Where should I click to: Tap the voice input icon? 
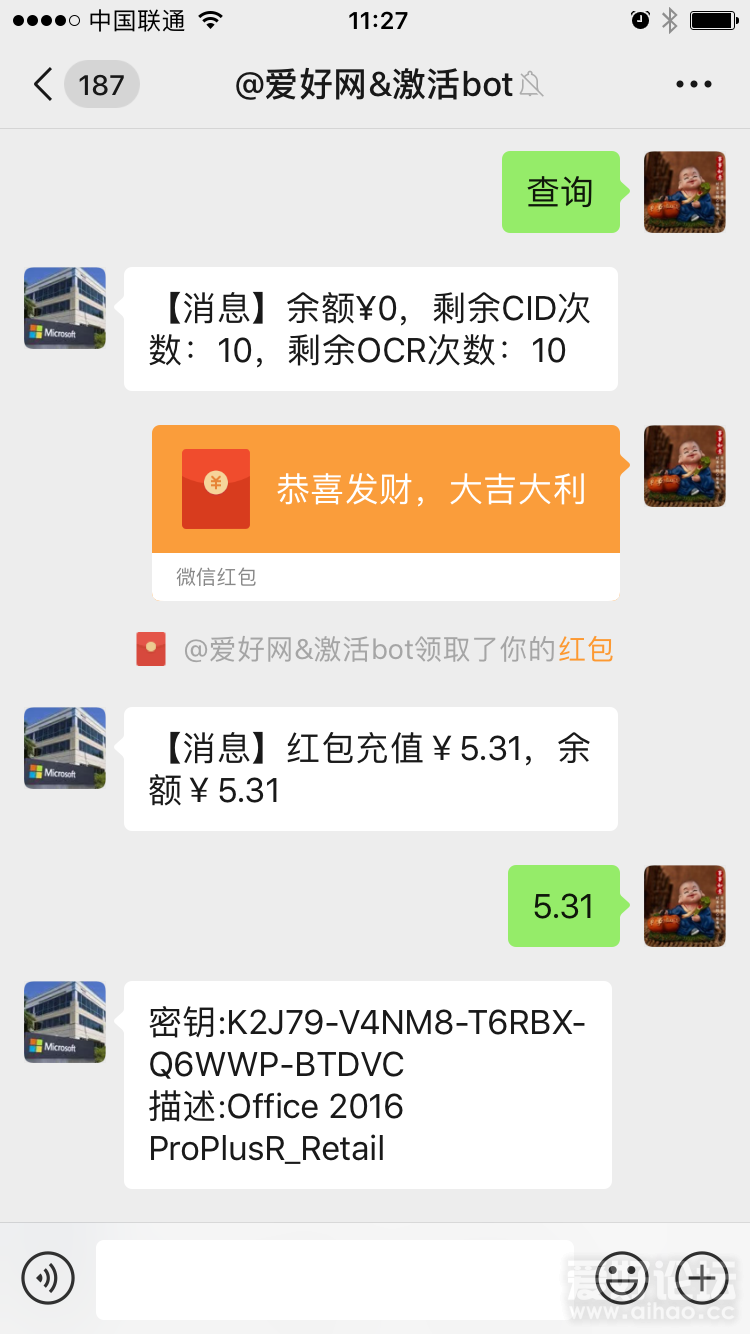(x=47, y=1278)
